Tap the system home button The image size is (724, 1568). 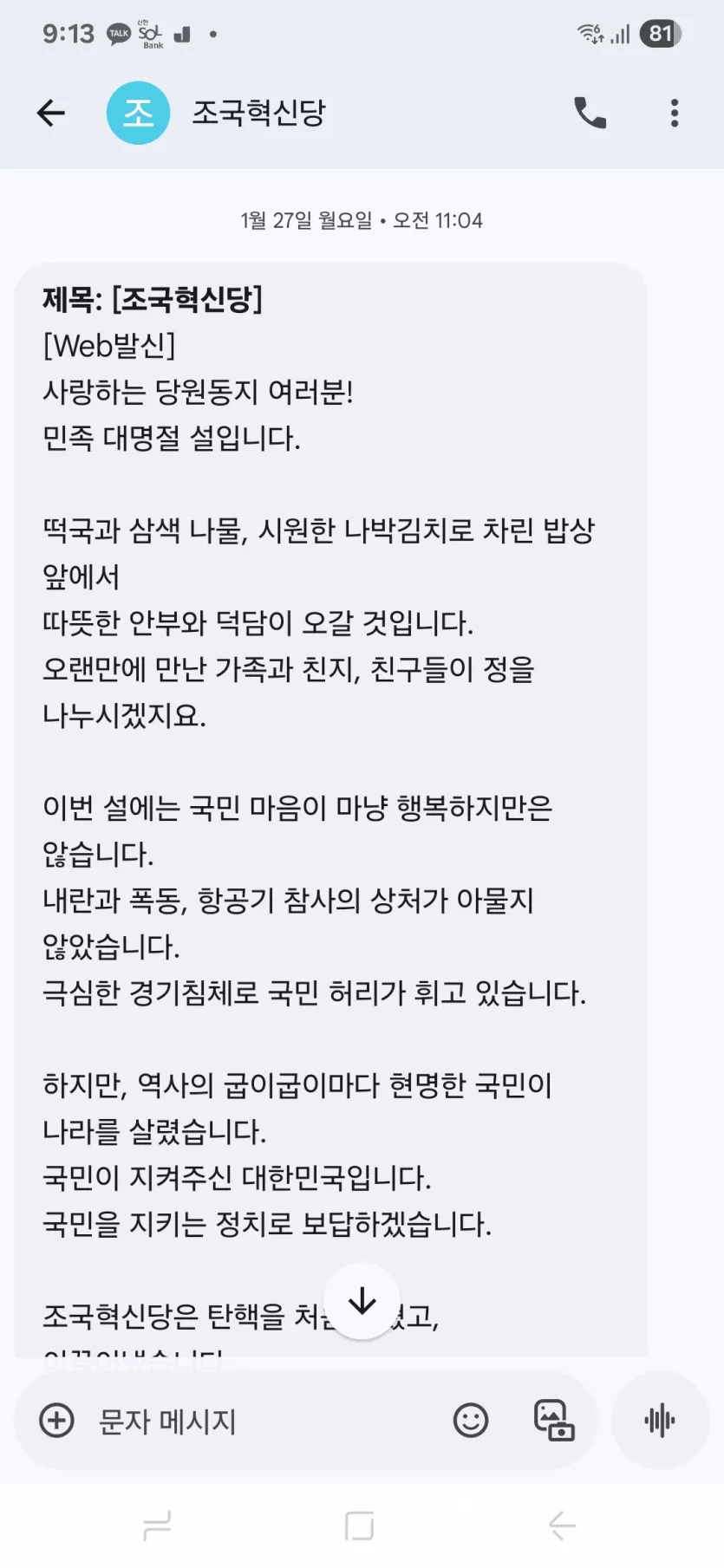coord(359,1526)
